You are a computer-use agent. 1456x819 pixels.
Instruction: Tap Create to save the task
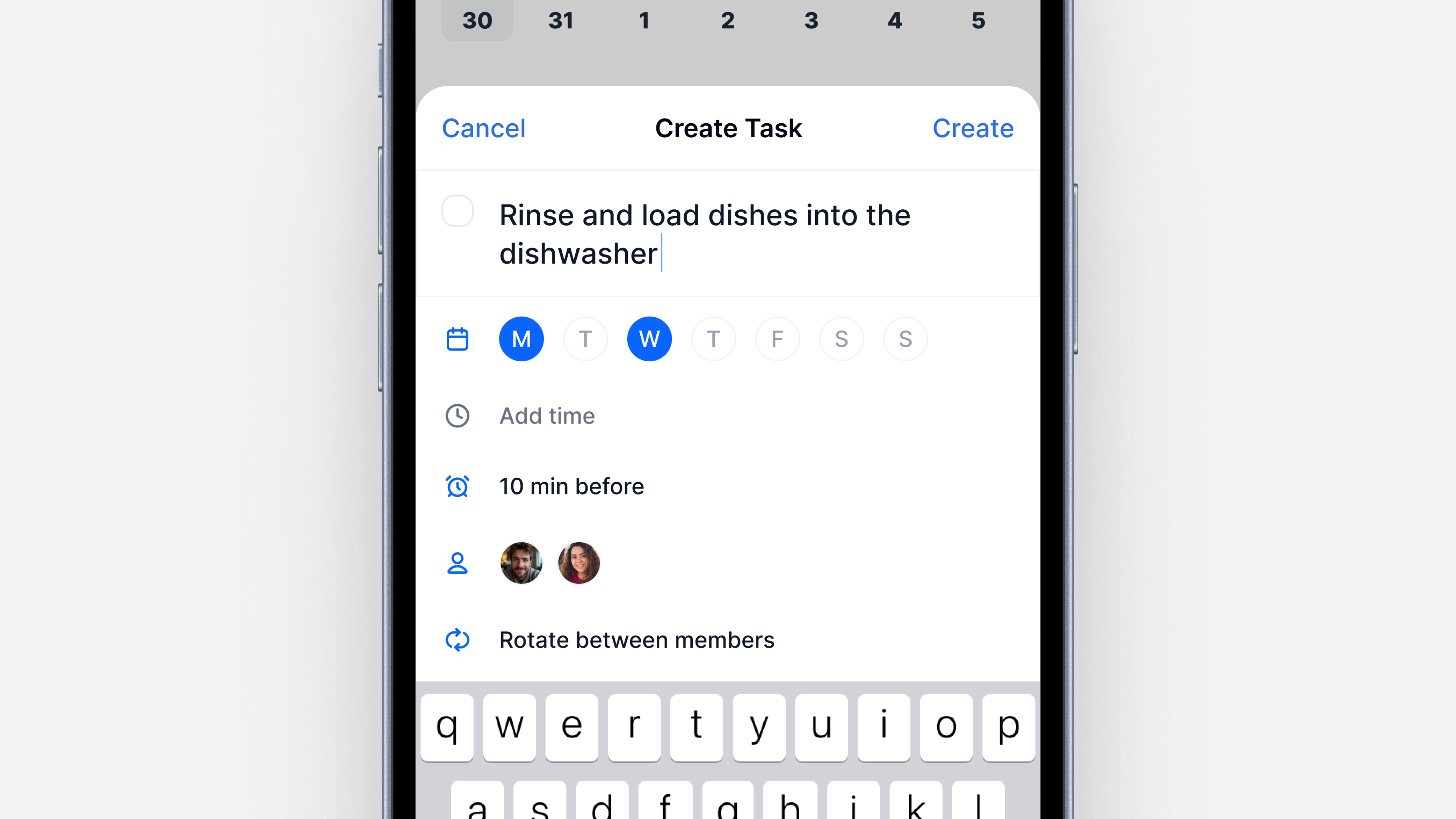click(x=972, y=128)
